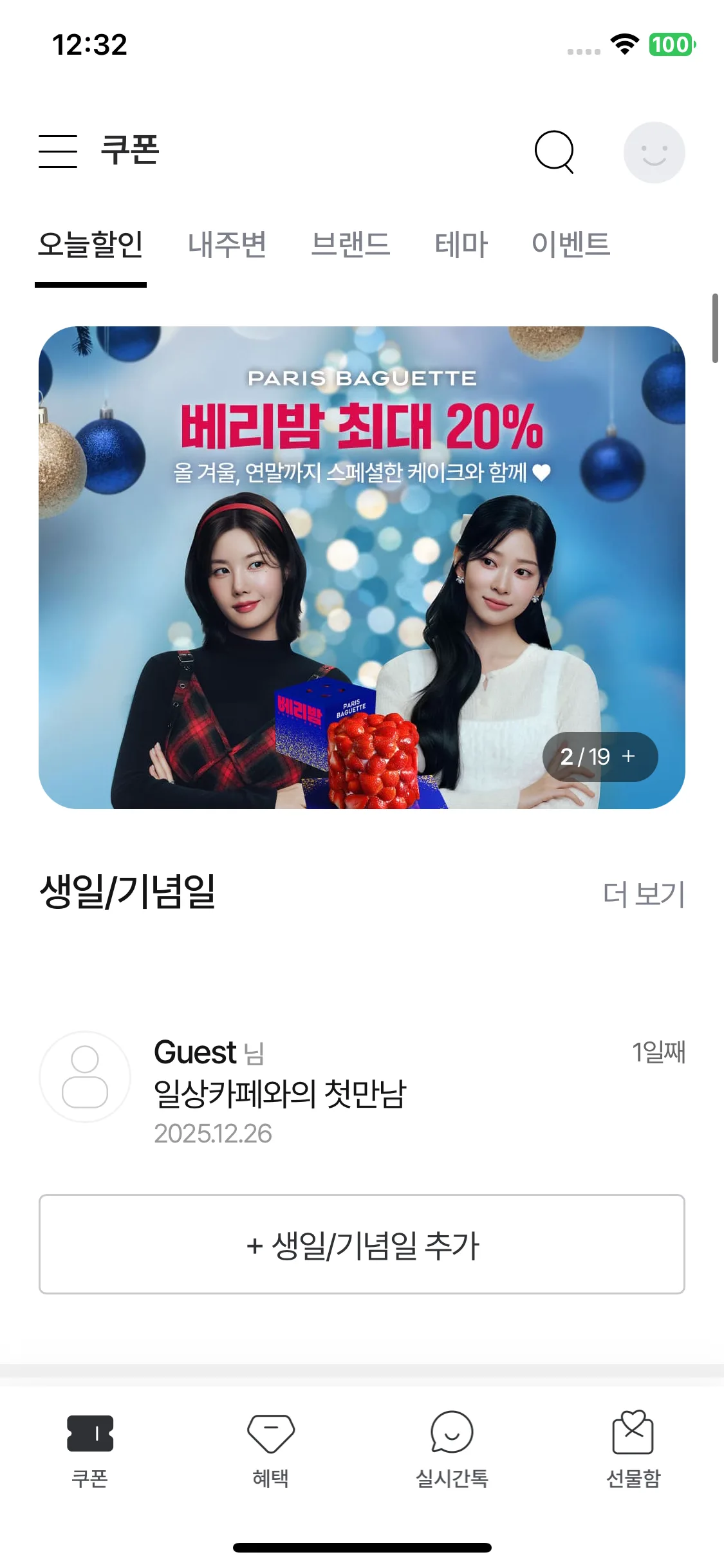
Task: Tap 더 보기 for 생일/기념일
Action: click(644, 894)
